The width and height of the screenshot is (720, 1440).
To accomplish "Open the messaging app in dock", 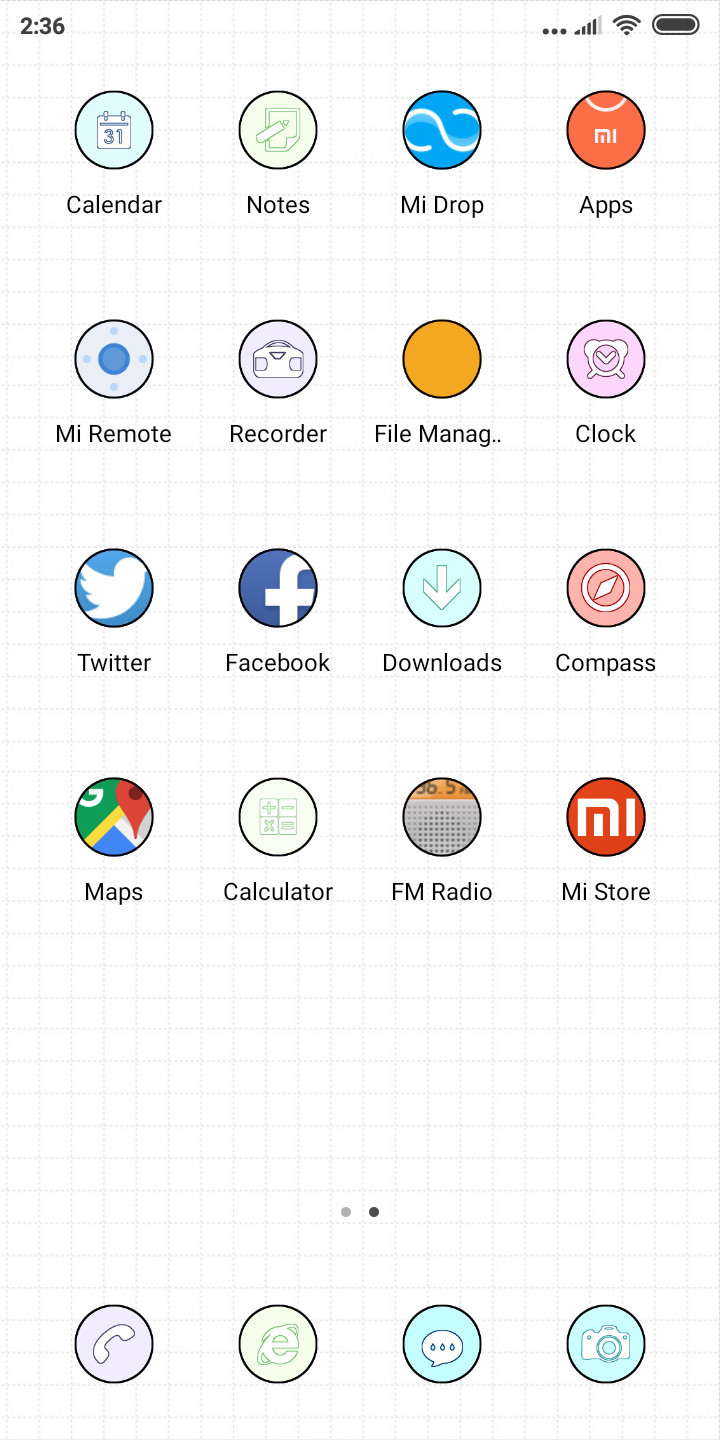I will (442, 1344).
